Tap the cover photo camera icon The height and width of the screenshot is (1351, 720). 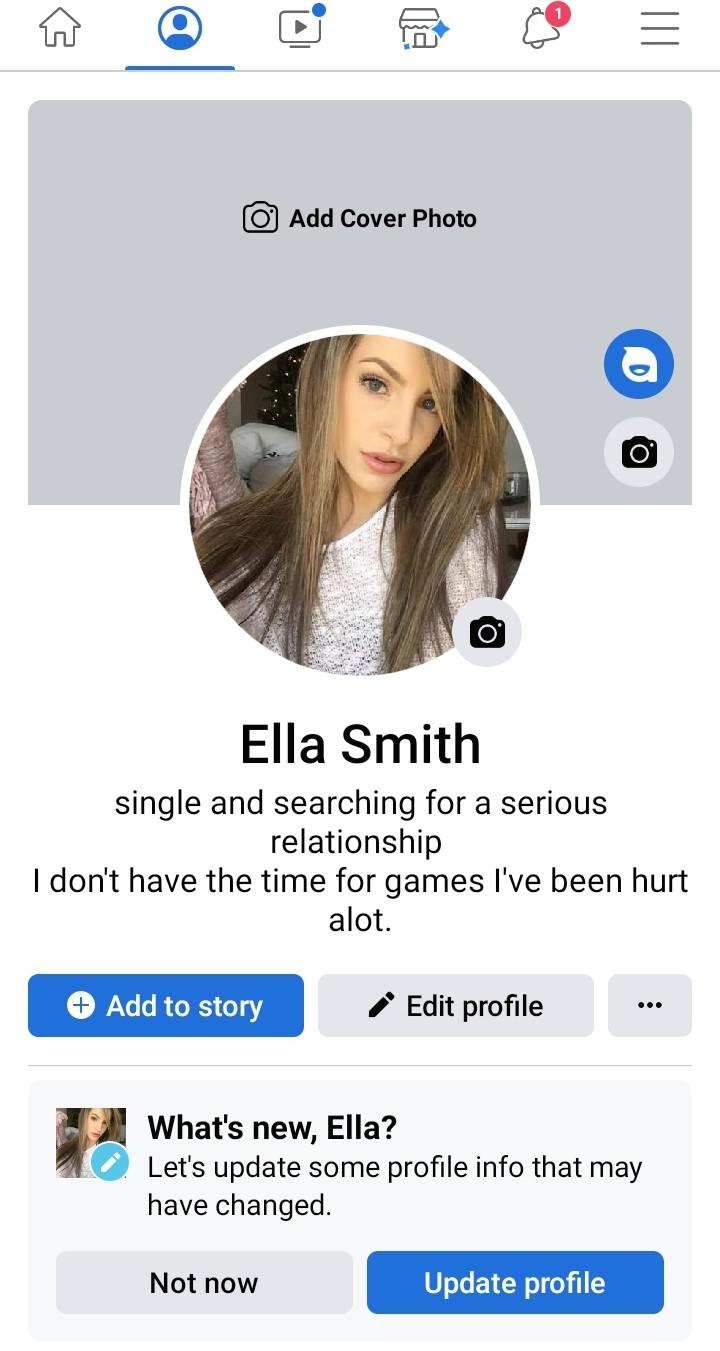[638, 453]
